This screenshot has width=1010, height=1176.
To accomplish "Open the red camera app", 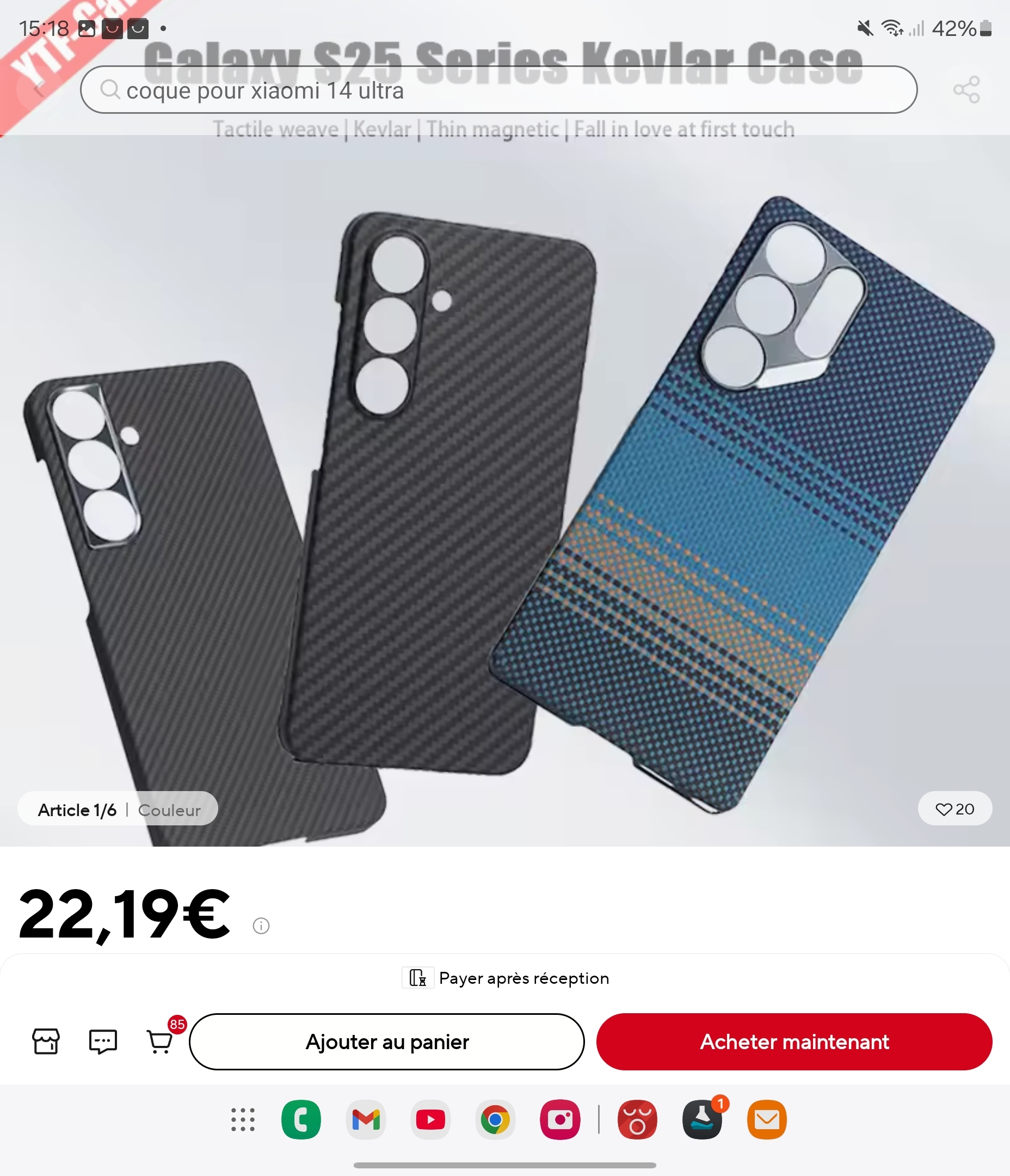I will click(559, 1119).
